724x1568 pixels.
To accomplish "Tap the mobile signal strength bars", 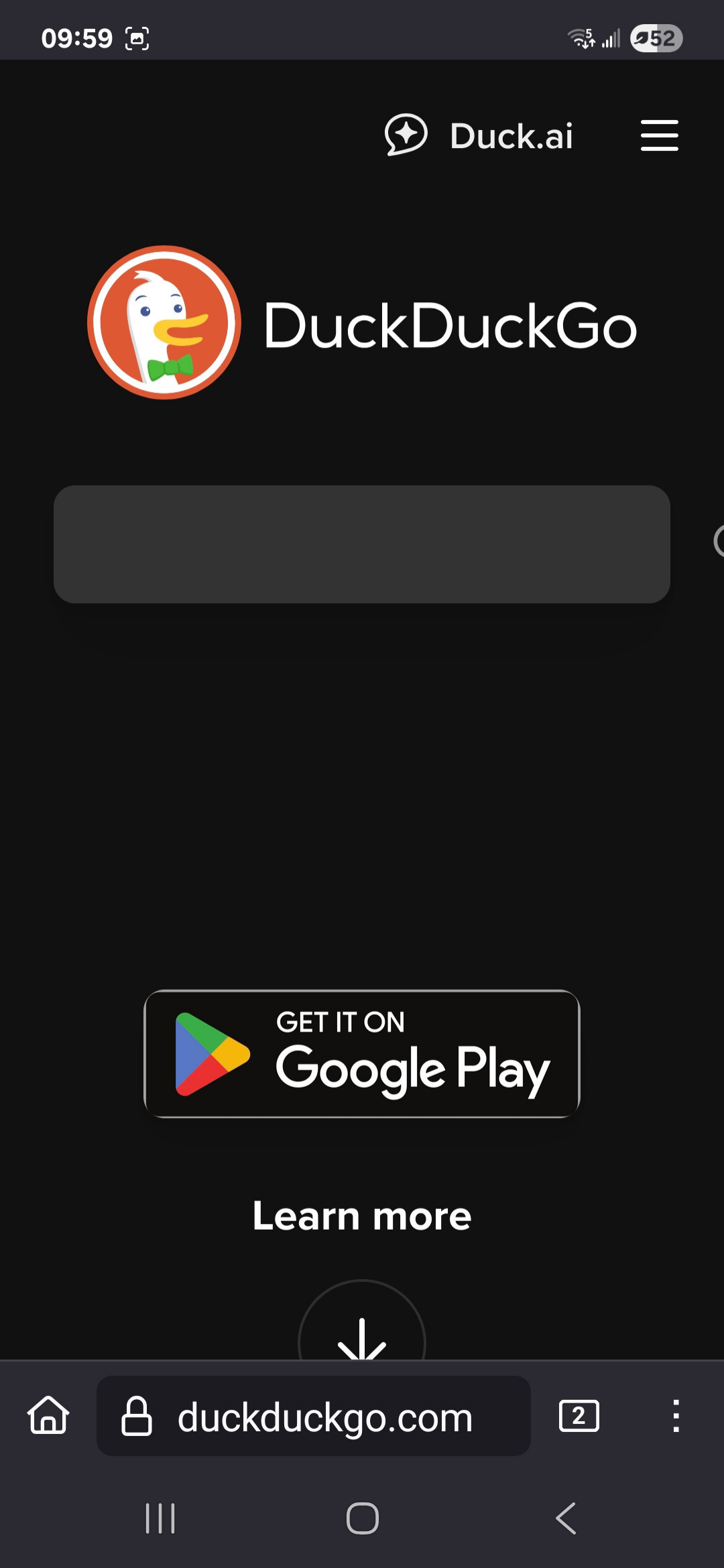I will coord(611,39).
